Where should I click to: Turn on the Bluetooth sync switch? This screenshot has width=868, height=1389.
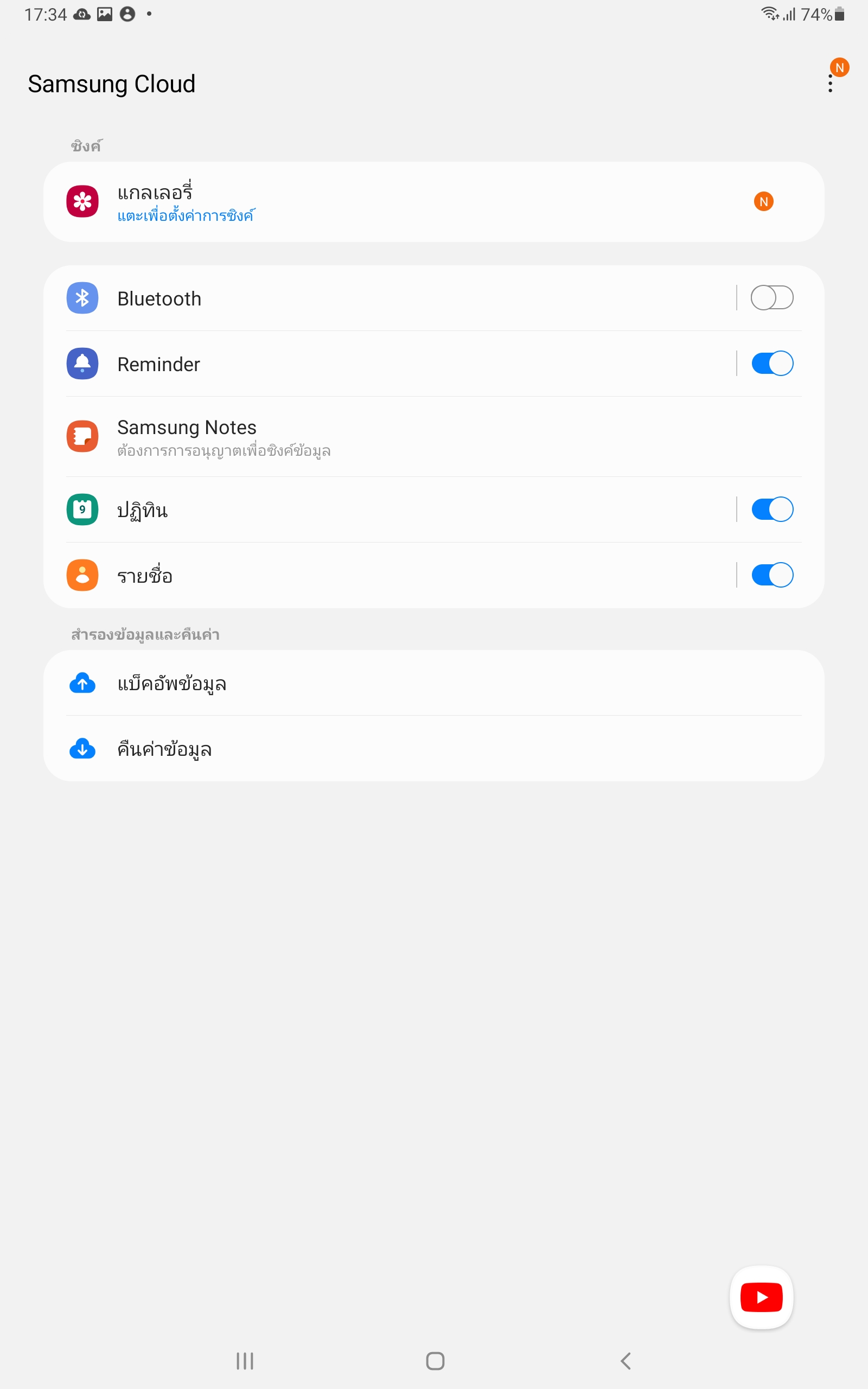[x=772, y=298]
